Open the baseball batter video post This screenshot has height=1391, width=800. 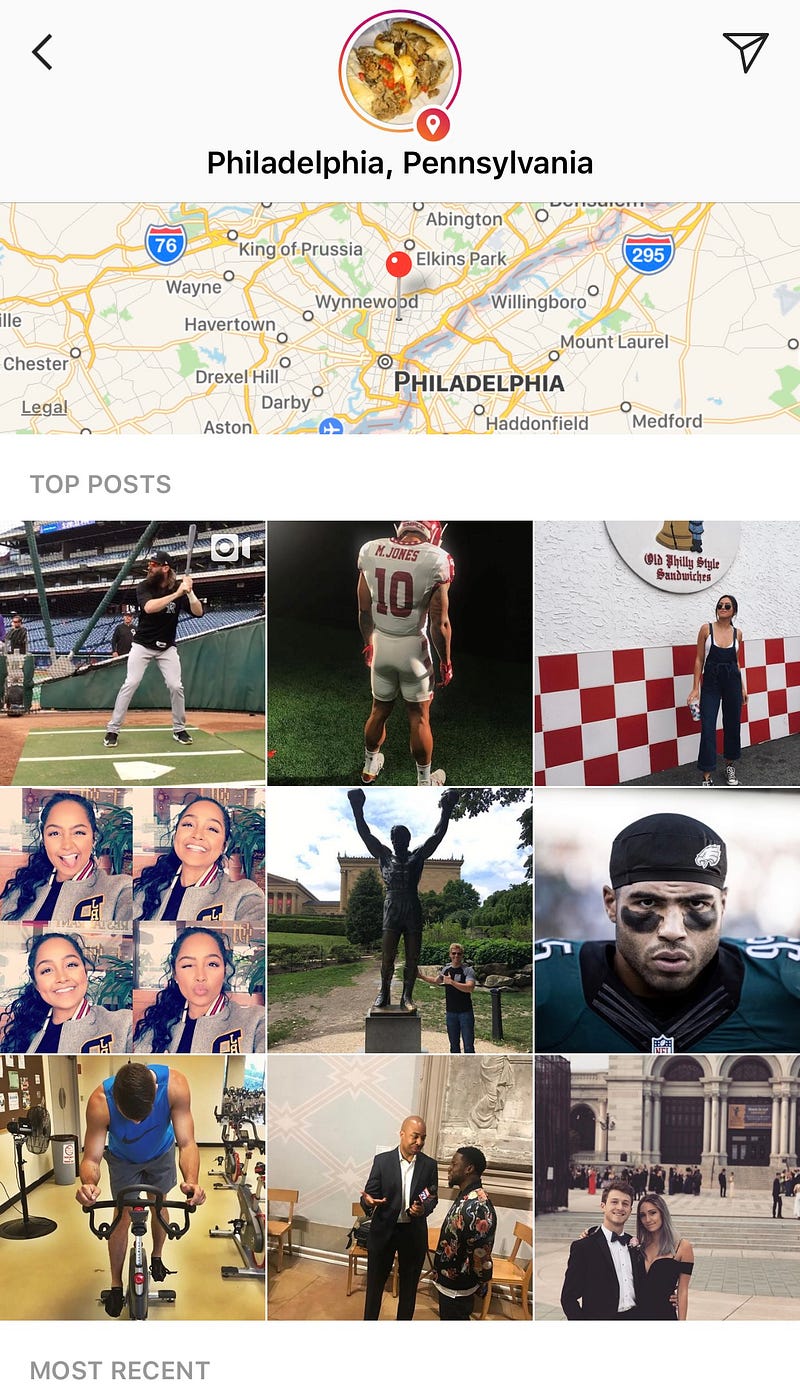pyautogui.click(x=132, y=652)
